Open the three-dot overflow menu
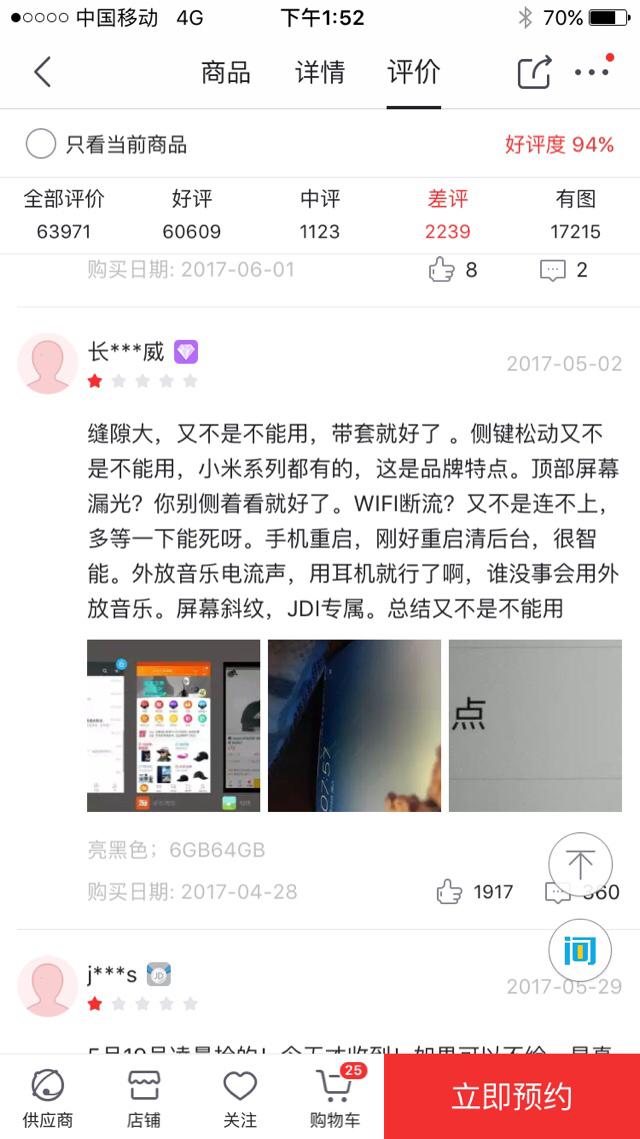 (592, 72)
